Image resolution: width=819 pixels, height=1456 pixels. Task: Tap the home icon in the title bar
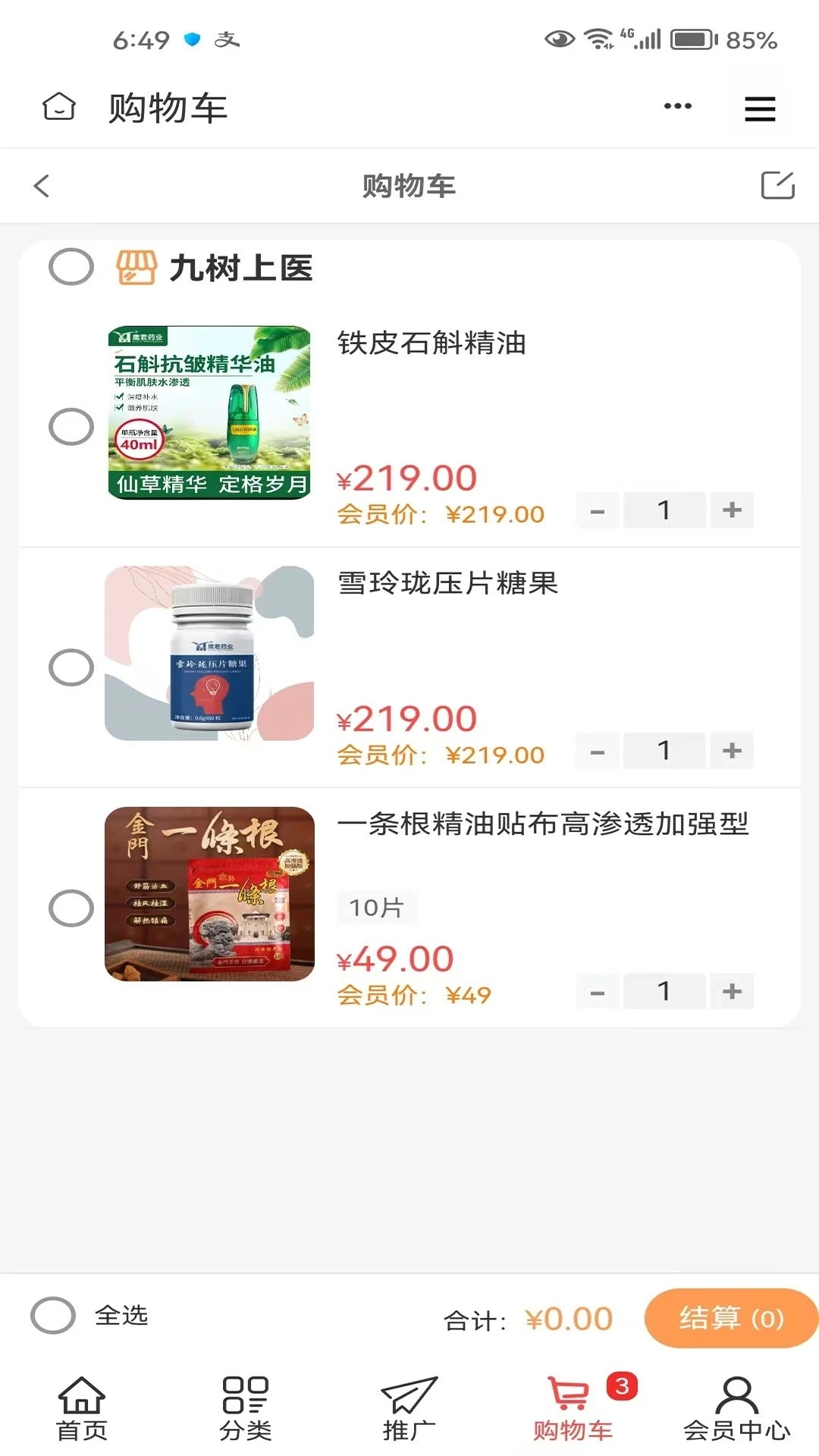coord(59,107)
